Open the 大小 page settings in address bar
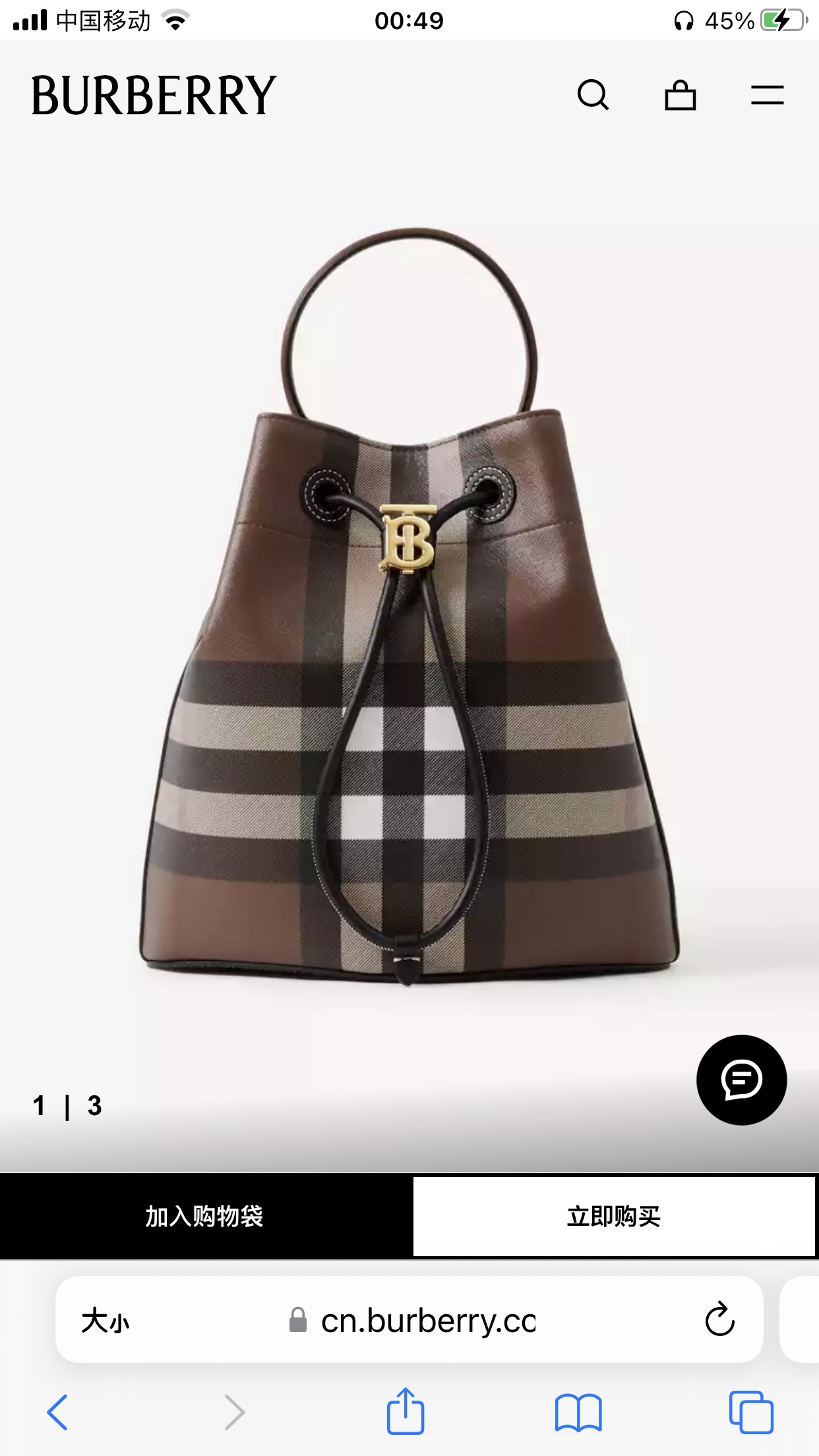The width and height of the screenshot is (819, 1456). point(106,1321)
